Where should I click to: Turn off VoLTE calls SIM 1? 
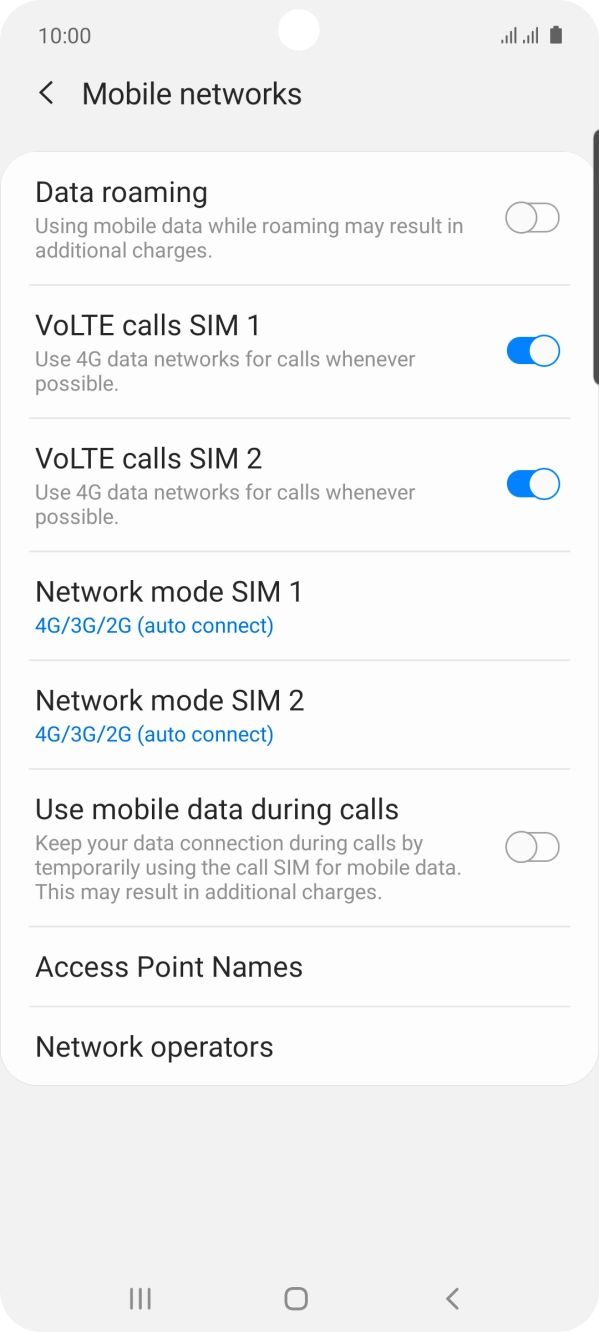(x=533, y=351)
